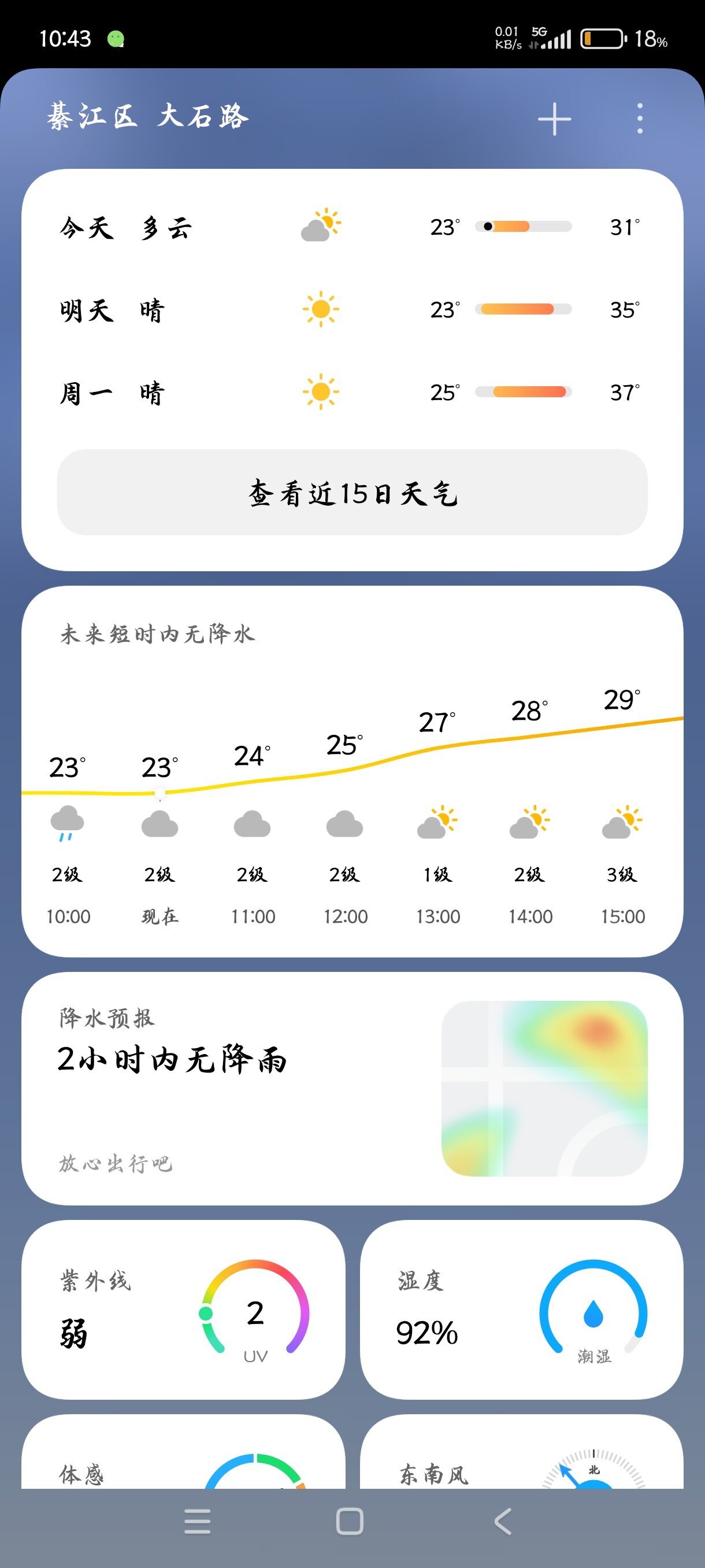Add a new city with the plus icon
This screenshot has height=1568, width=705.
(554, 119)
